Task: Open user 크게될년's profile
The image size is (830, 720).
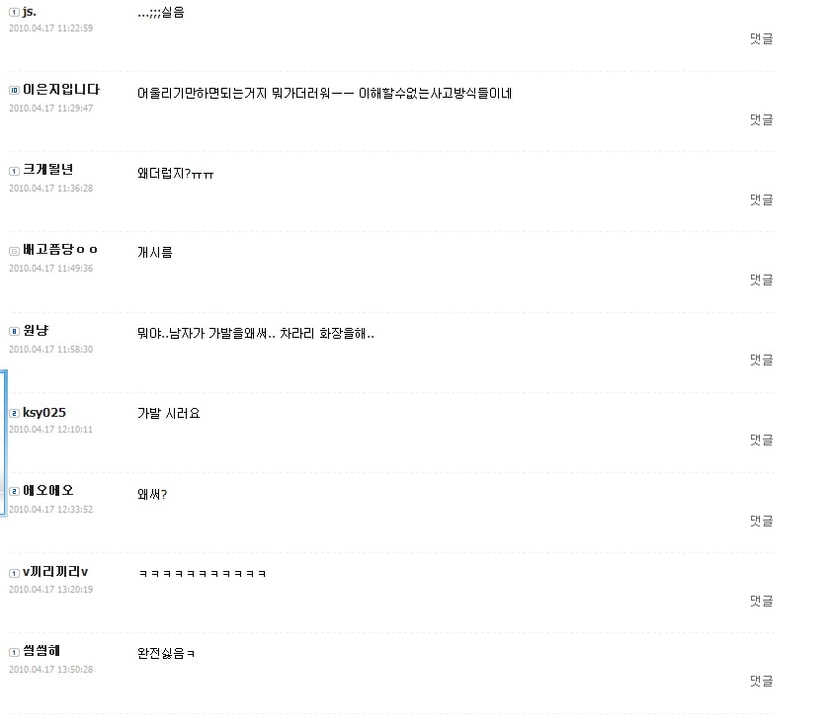Action: pos(48,169)
